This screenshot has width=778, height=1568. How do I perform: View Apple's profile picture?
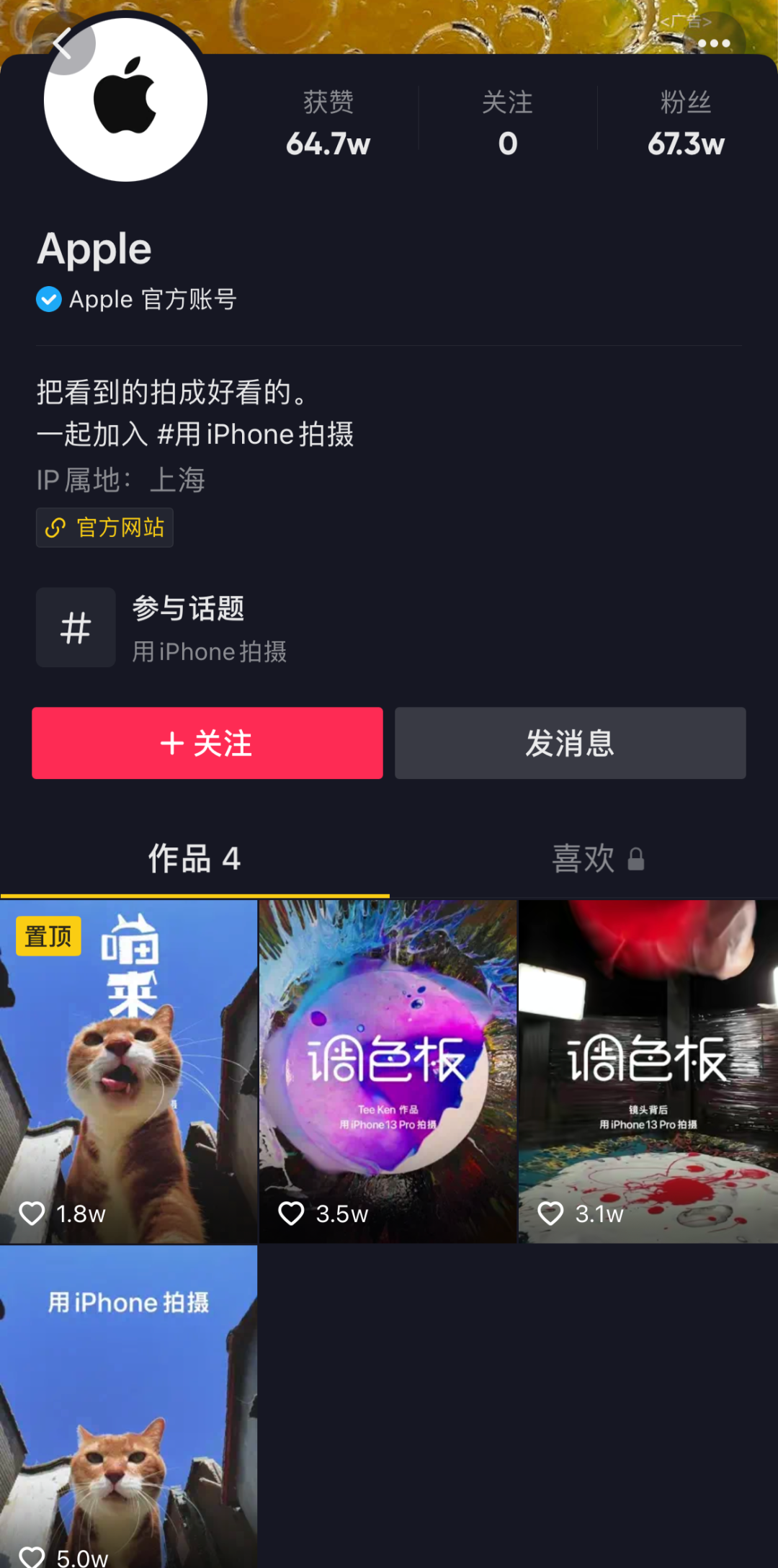(125, 100)
